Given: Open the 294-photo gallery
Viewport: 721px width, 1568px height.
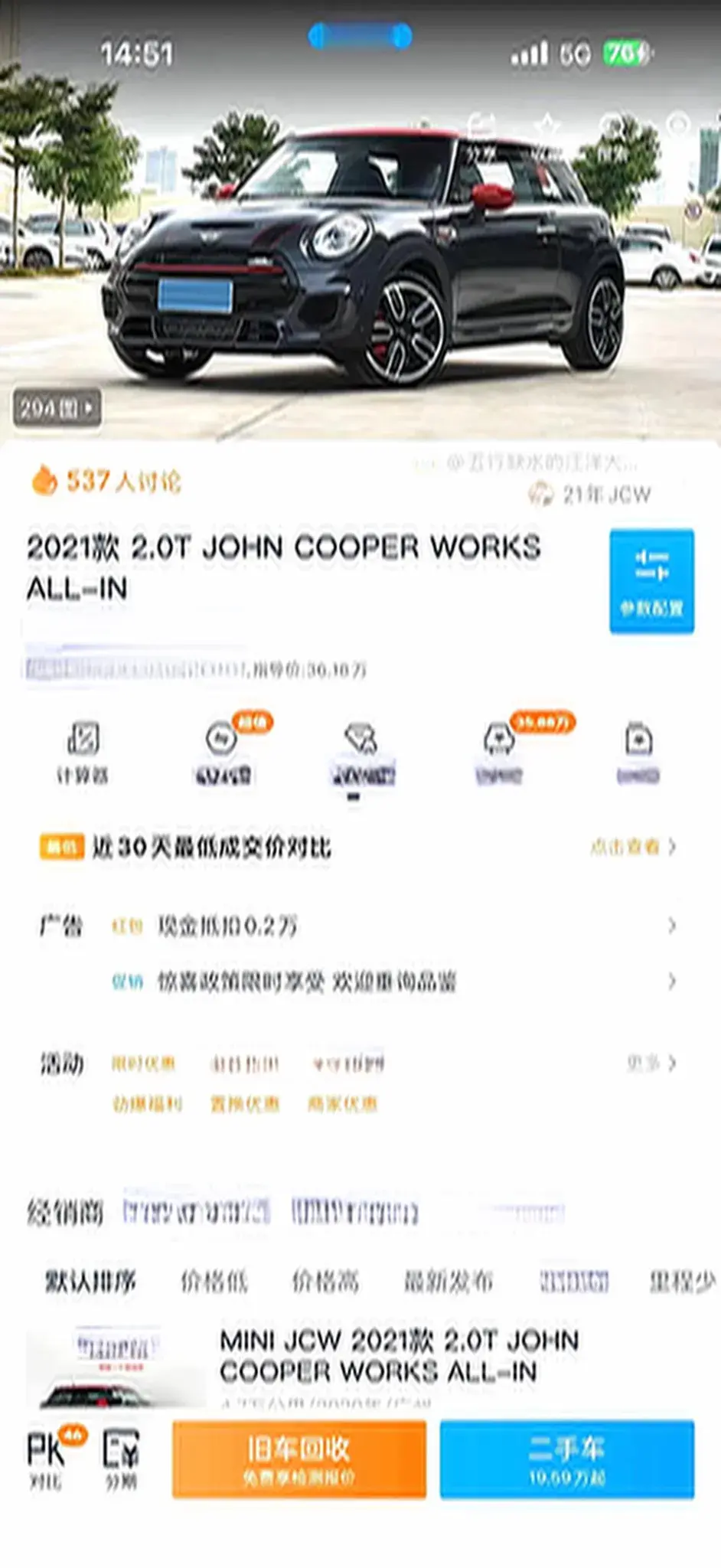Looking at the screenshot, I should coord(57,408).
